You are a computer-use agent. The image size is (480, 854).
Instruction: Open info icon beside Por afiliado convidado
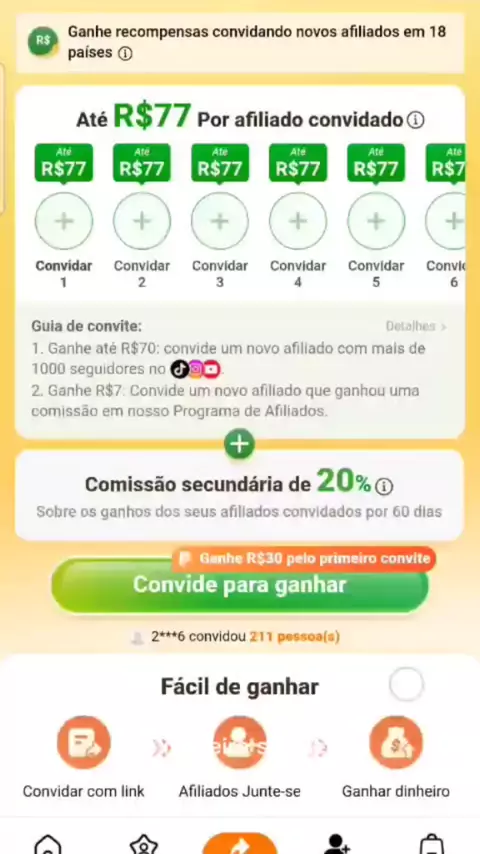click(416, 120)
